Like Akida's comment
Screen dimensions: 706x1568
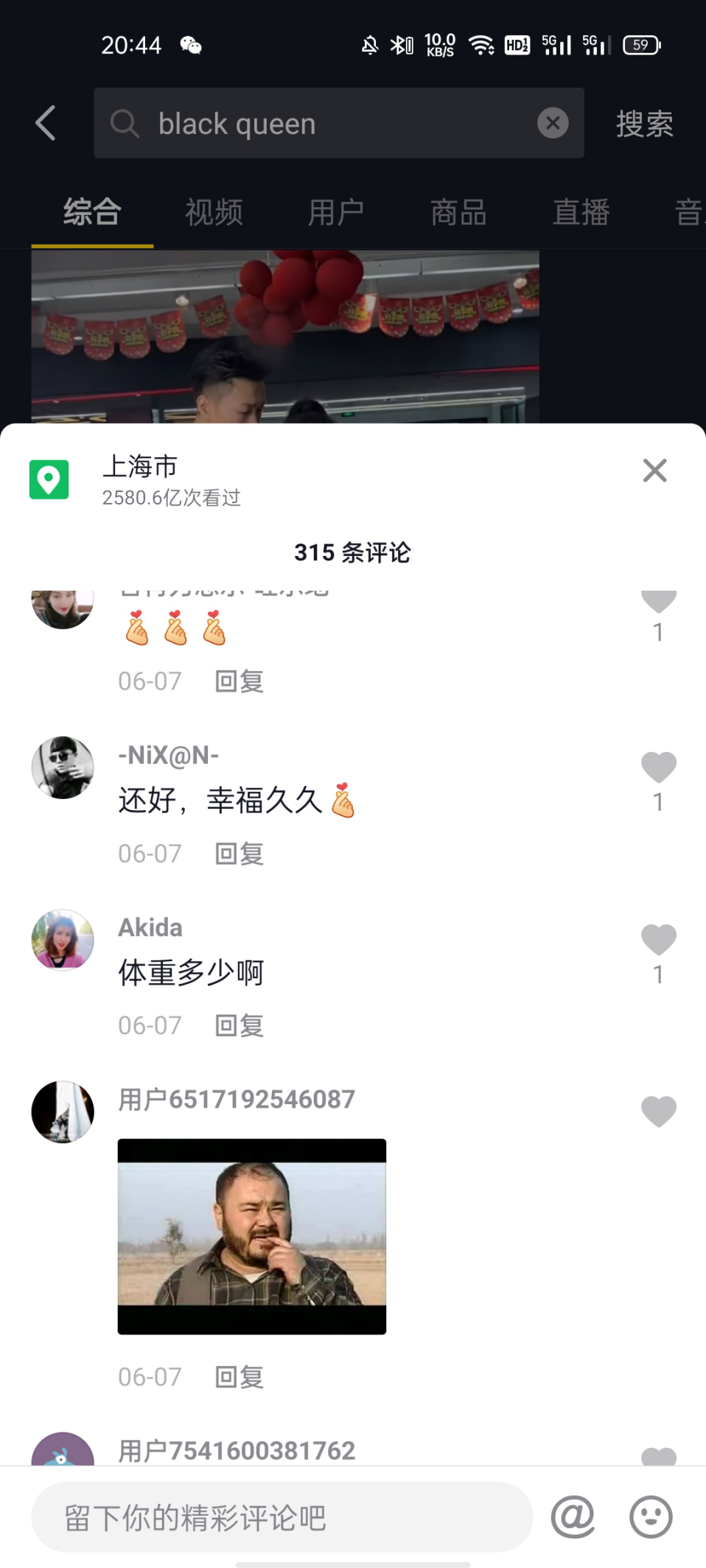point(658,940)
